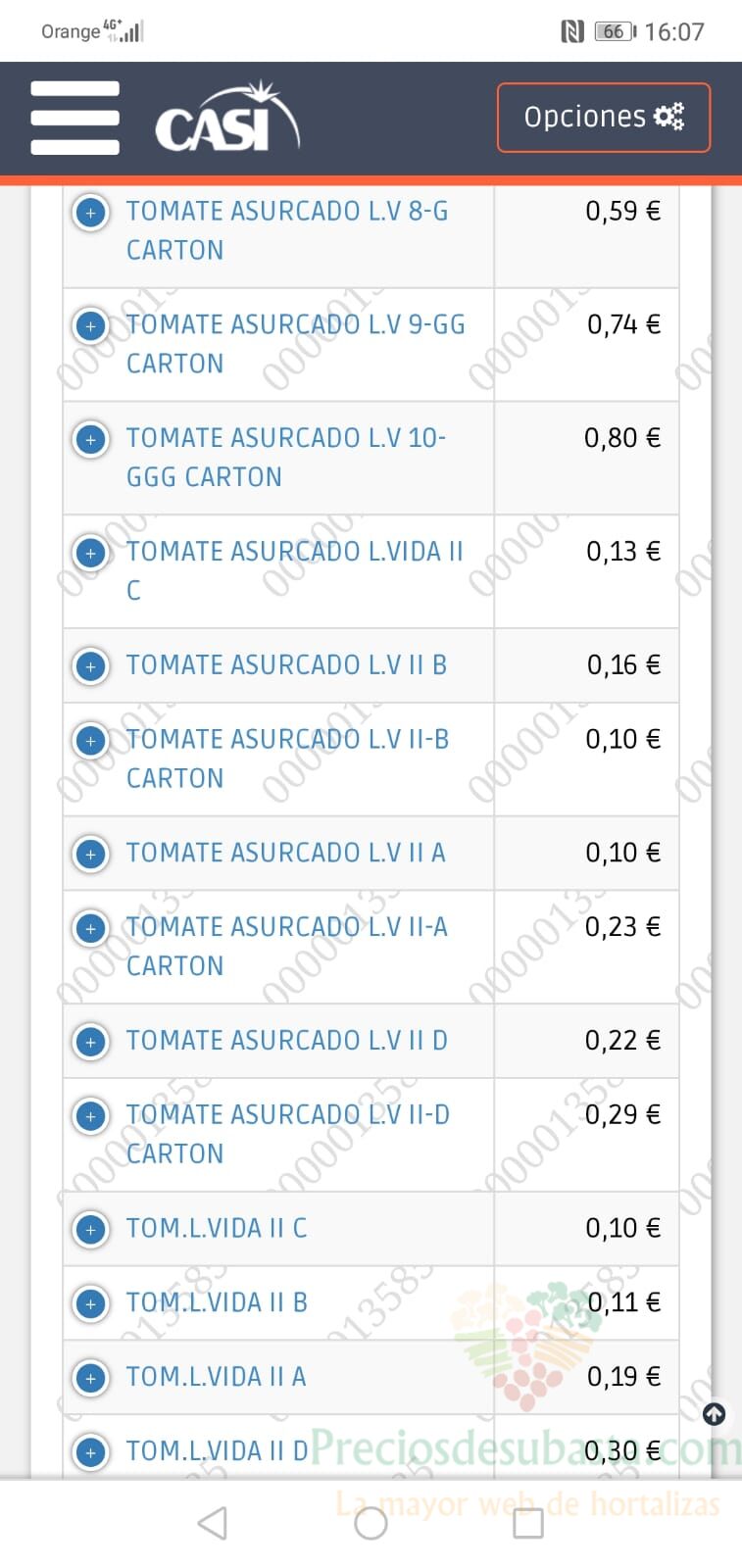The height and width of the screenshot is (1568, 742).
Task: Expand TOM.L.VIDA II D row
Action: 91,1451
